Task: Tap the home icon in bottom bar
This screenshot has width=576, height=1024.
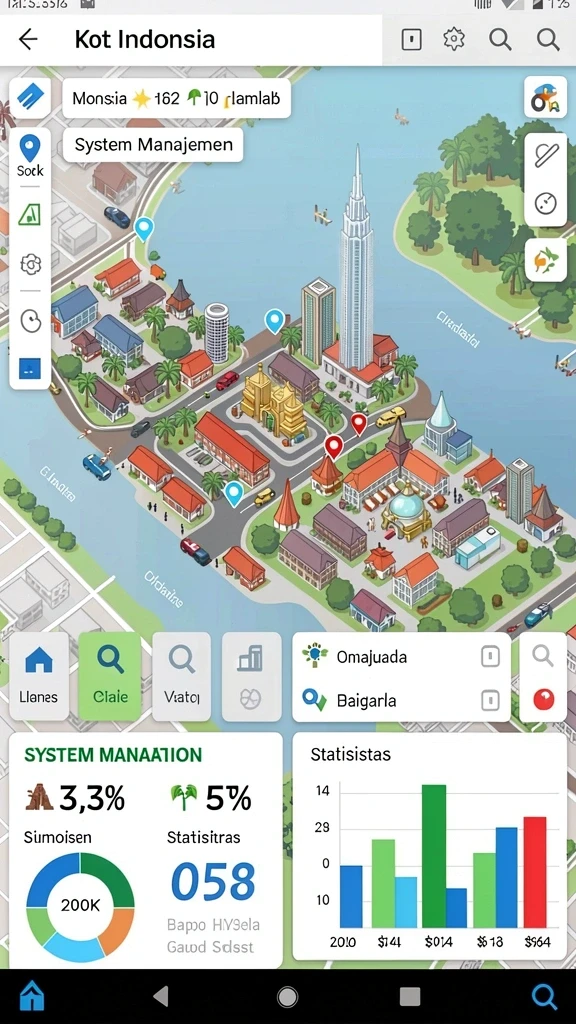Action: [31, 997]
